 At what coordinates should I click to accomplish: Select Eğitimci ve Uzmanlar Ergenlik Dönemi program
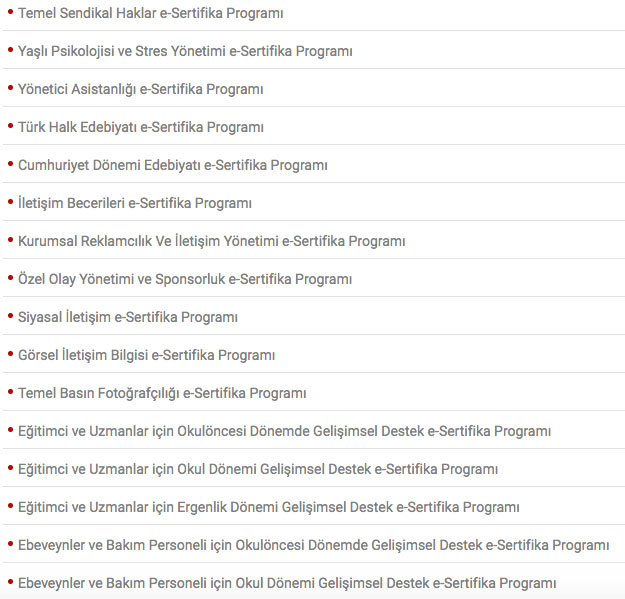(x=268, y=507)
